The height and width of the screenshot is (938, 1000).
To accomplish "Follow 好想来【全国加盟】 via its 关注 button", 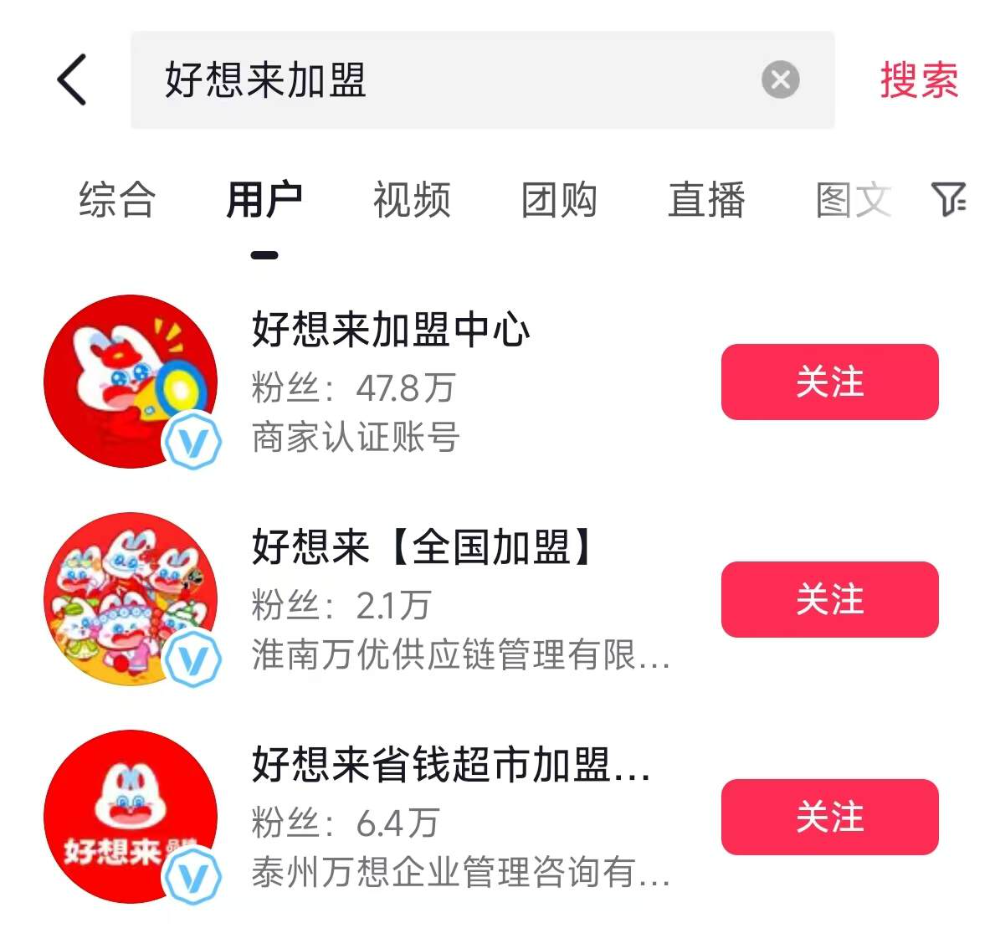I will click(x=829, y=600).
